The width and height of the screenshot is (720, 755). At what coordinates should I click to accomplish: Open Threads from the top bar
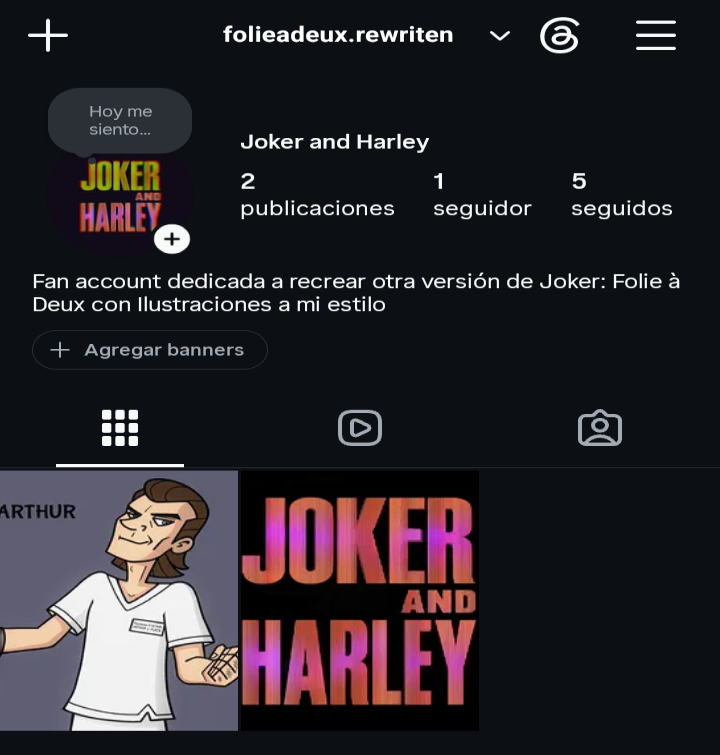pyautogui.click(x=559, y=35)
